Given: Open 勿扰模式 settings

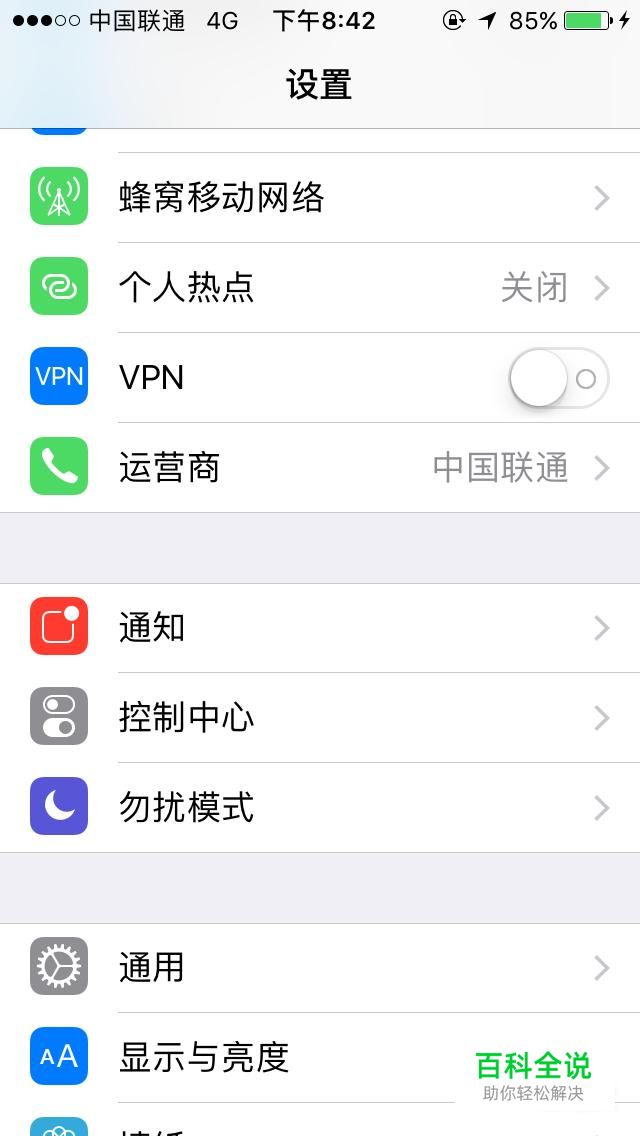Looking at the screenshot, I should click(320, 807).
